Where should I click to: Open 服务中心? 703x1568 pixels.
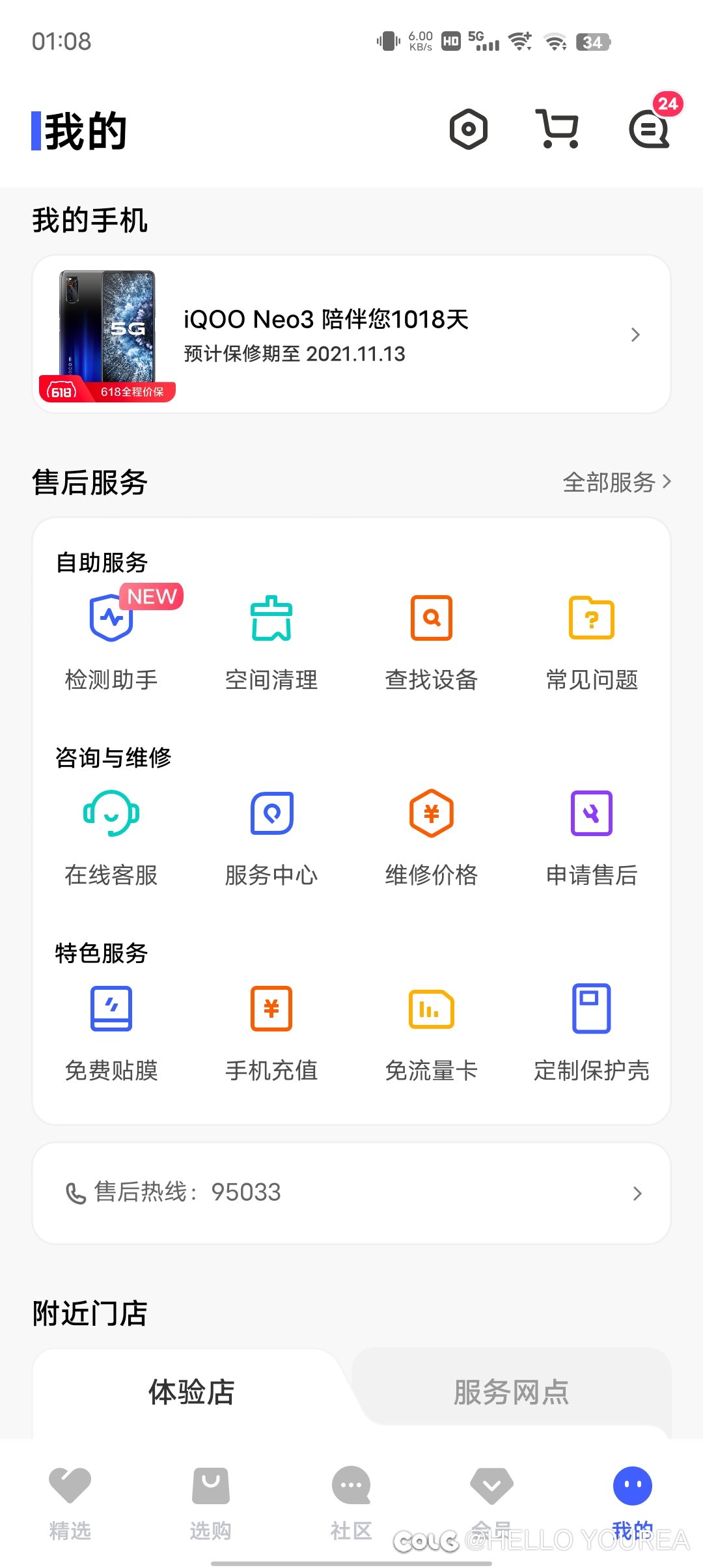(x=271, y=837)
